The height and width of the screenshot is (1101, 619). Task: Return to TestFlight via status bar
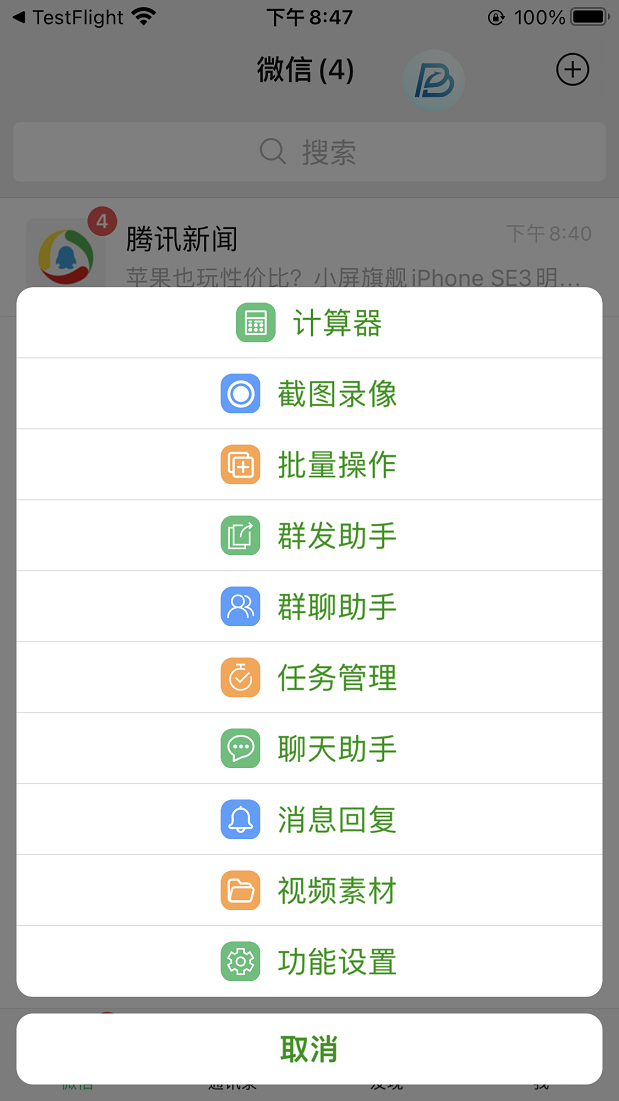point(69,17)
